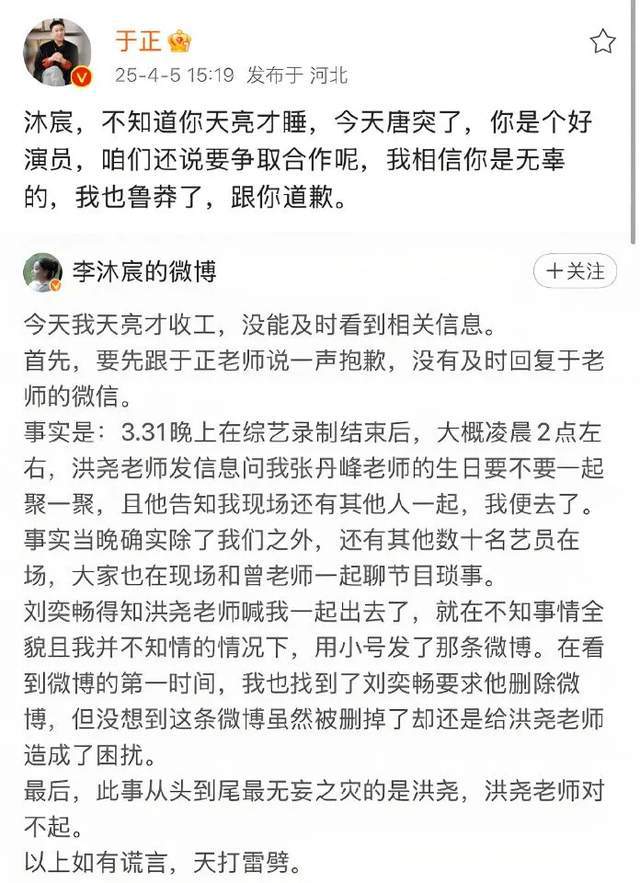640x883 pixels.
Task: Open 于正's profile avatar
Action: [57, 52]
